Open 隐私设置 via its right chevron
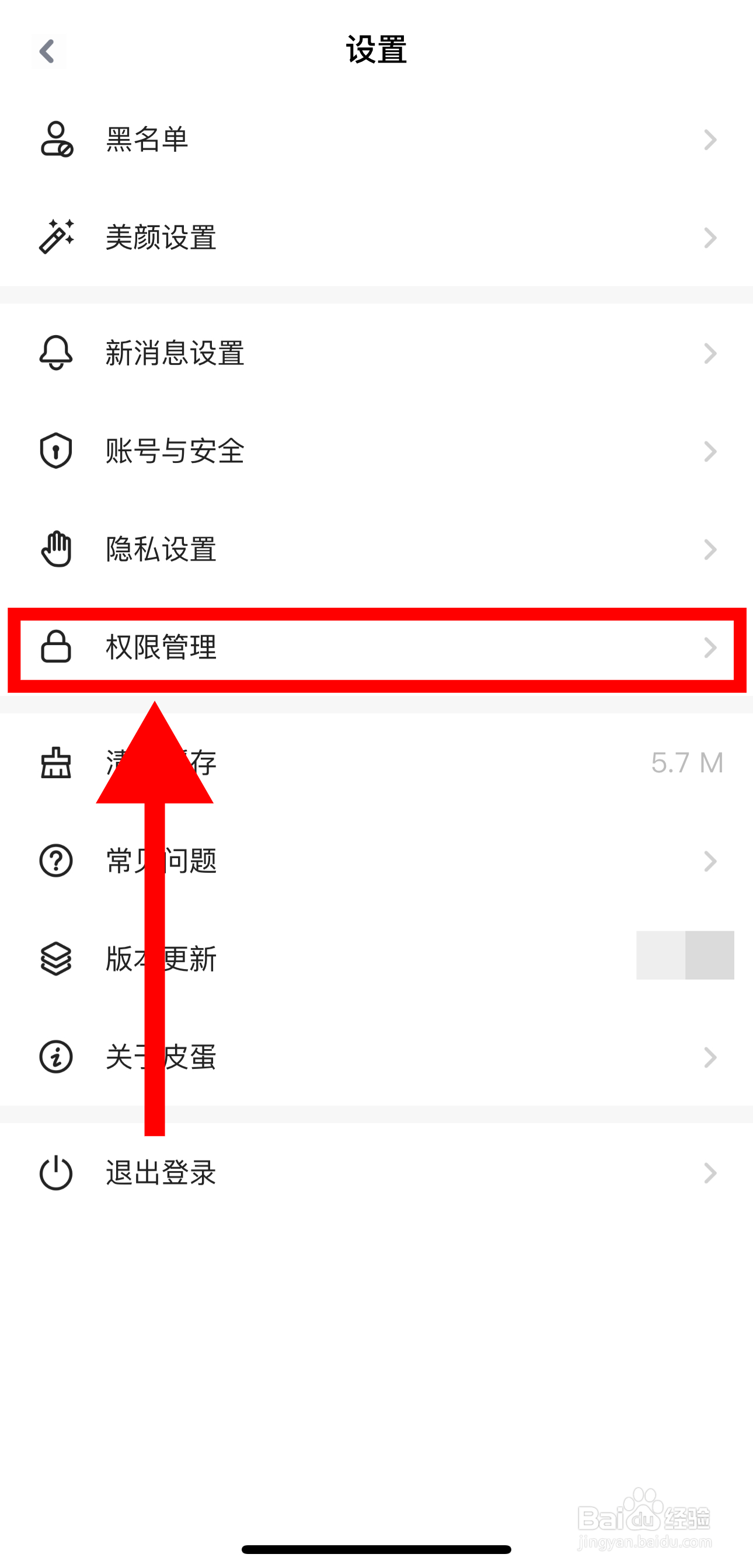 710,550
